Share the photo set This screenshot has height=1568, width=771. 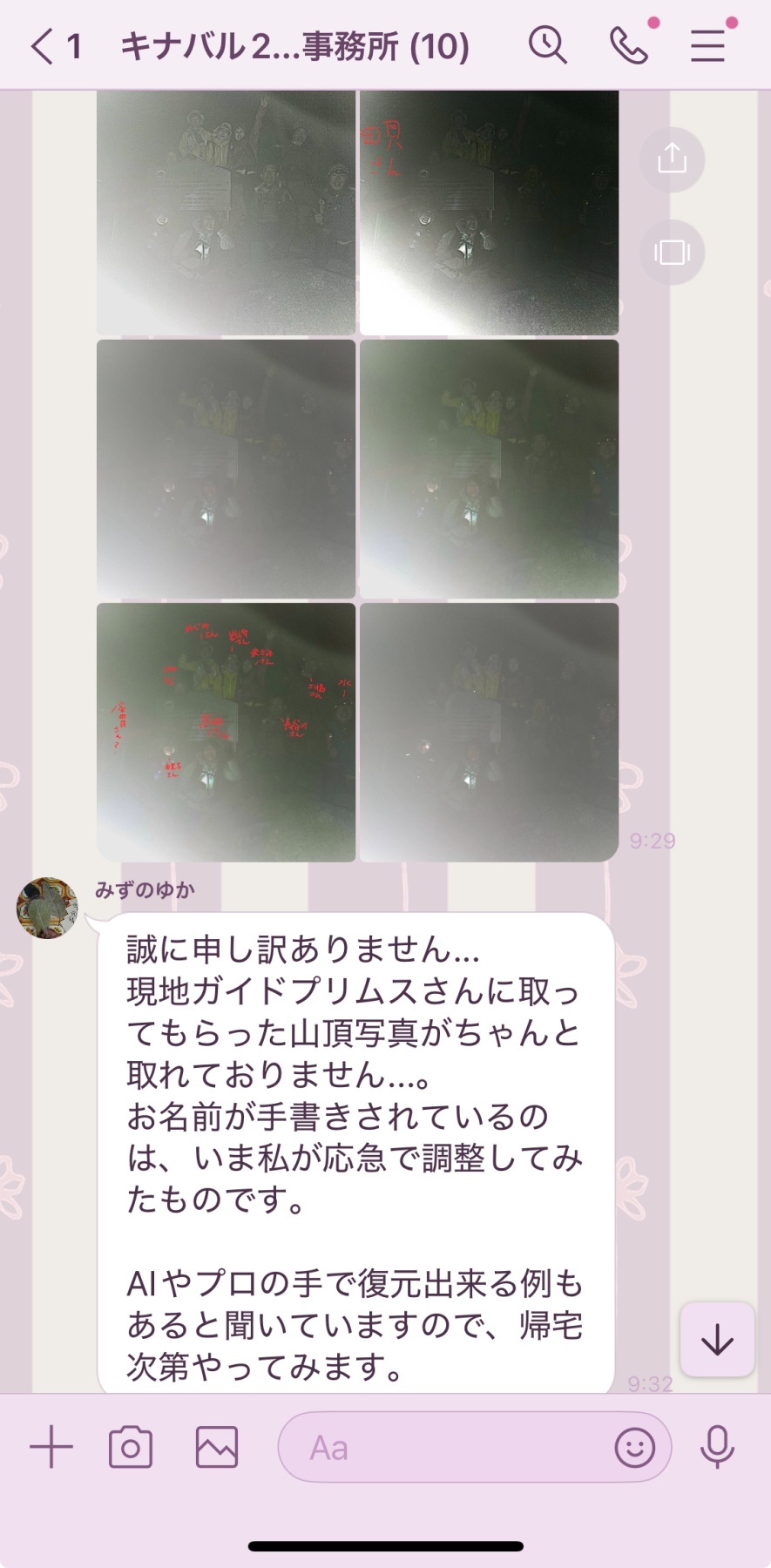672,159
